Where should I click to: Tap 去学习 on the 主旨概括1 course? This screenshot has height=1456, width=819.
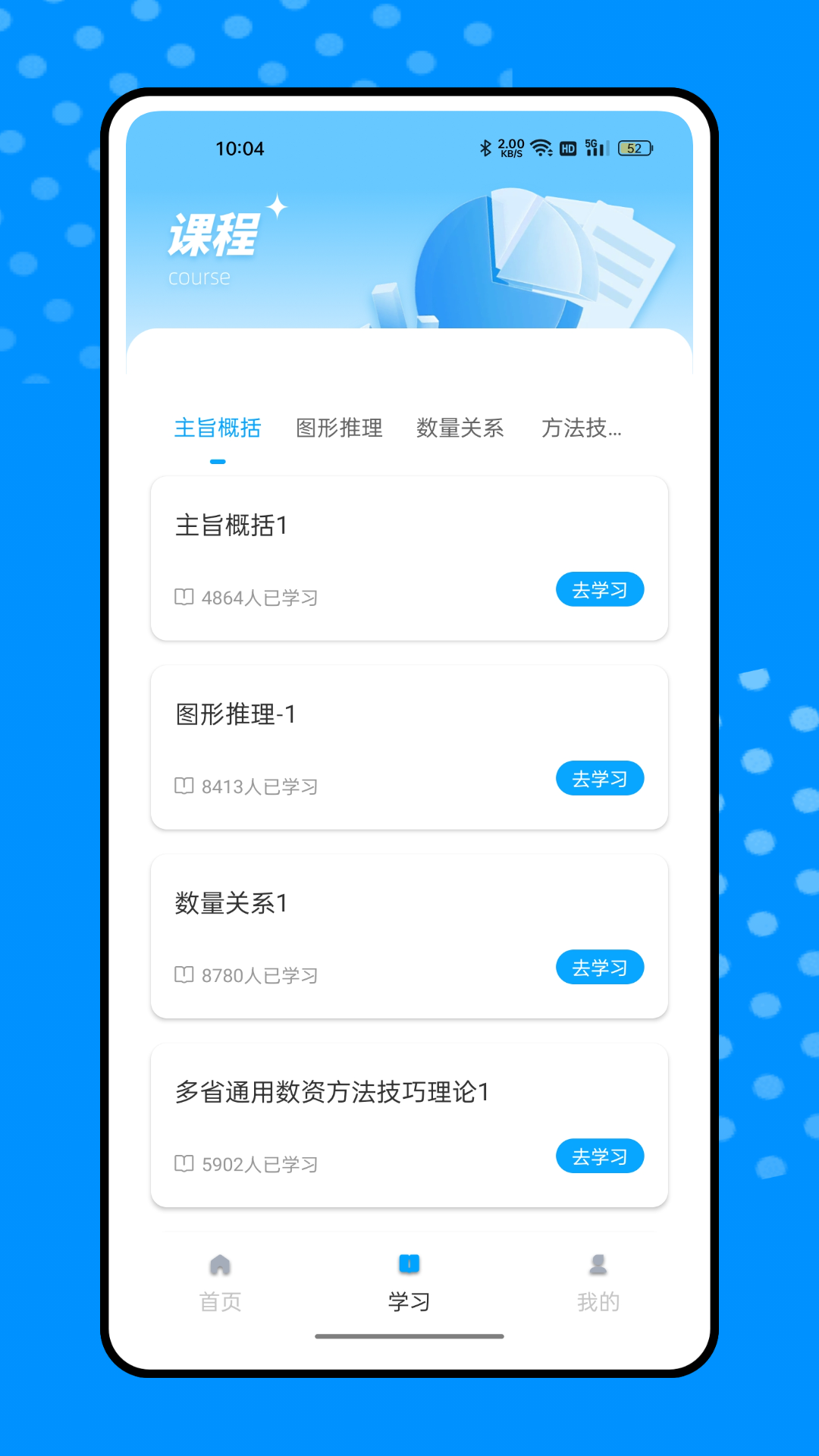pyautogui.click(x=600, y=589)
